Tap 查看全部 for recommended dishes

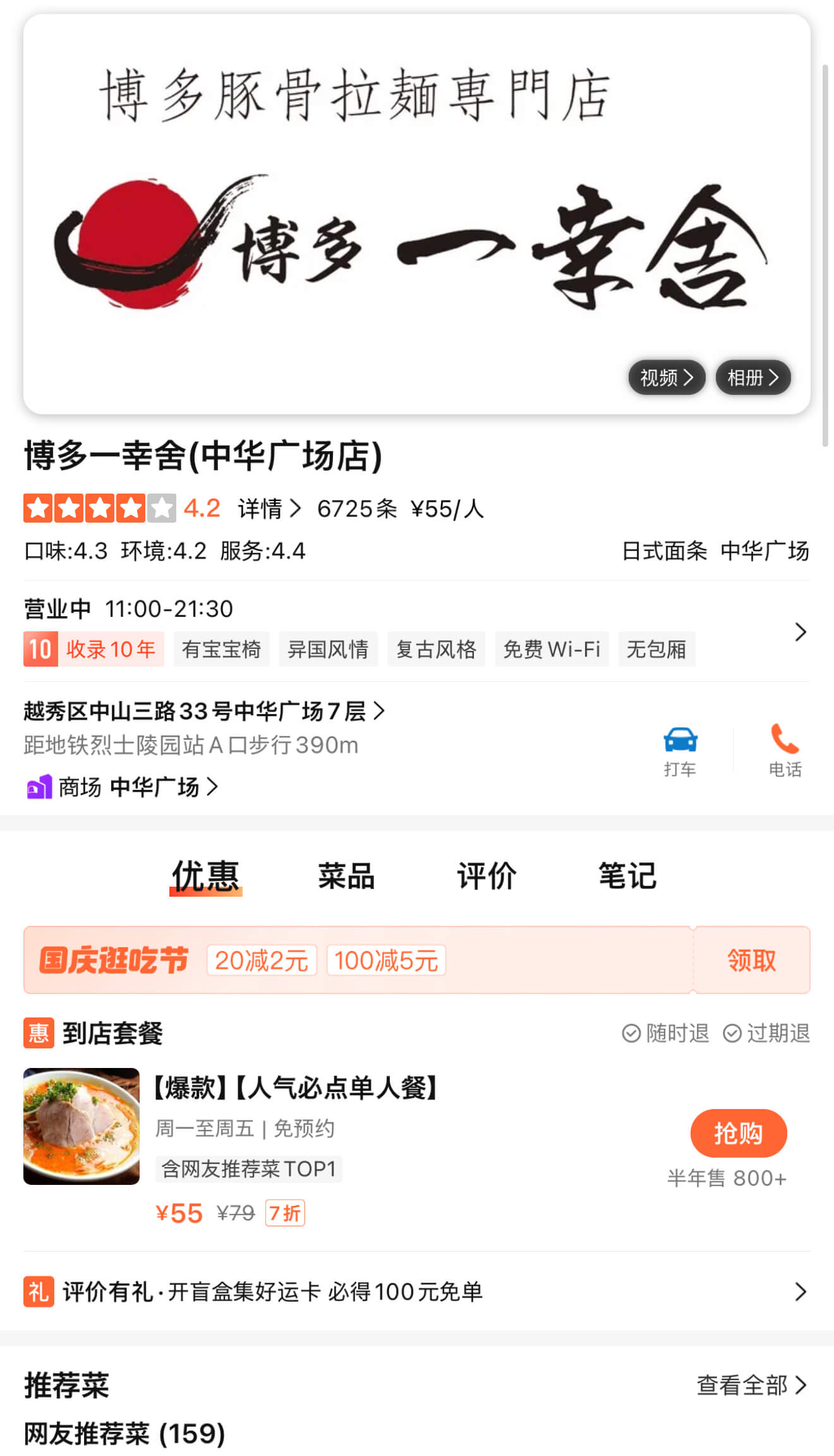(752, 1385)
